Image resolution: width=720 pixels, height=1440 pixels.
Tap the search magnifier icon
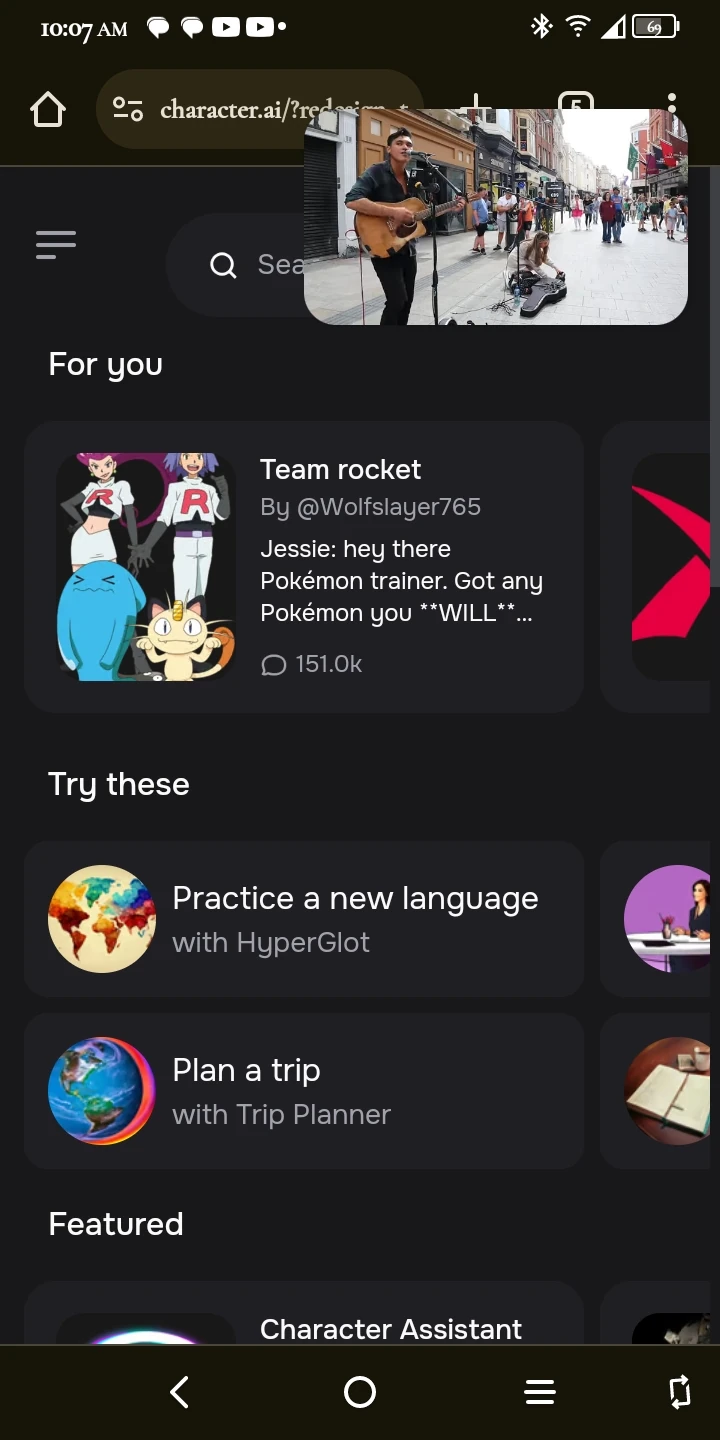(222, 264)
